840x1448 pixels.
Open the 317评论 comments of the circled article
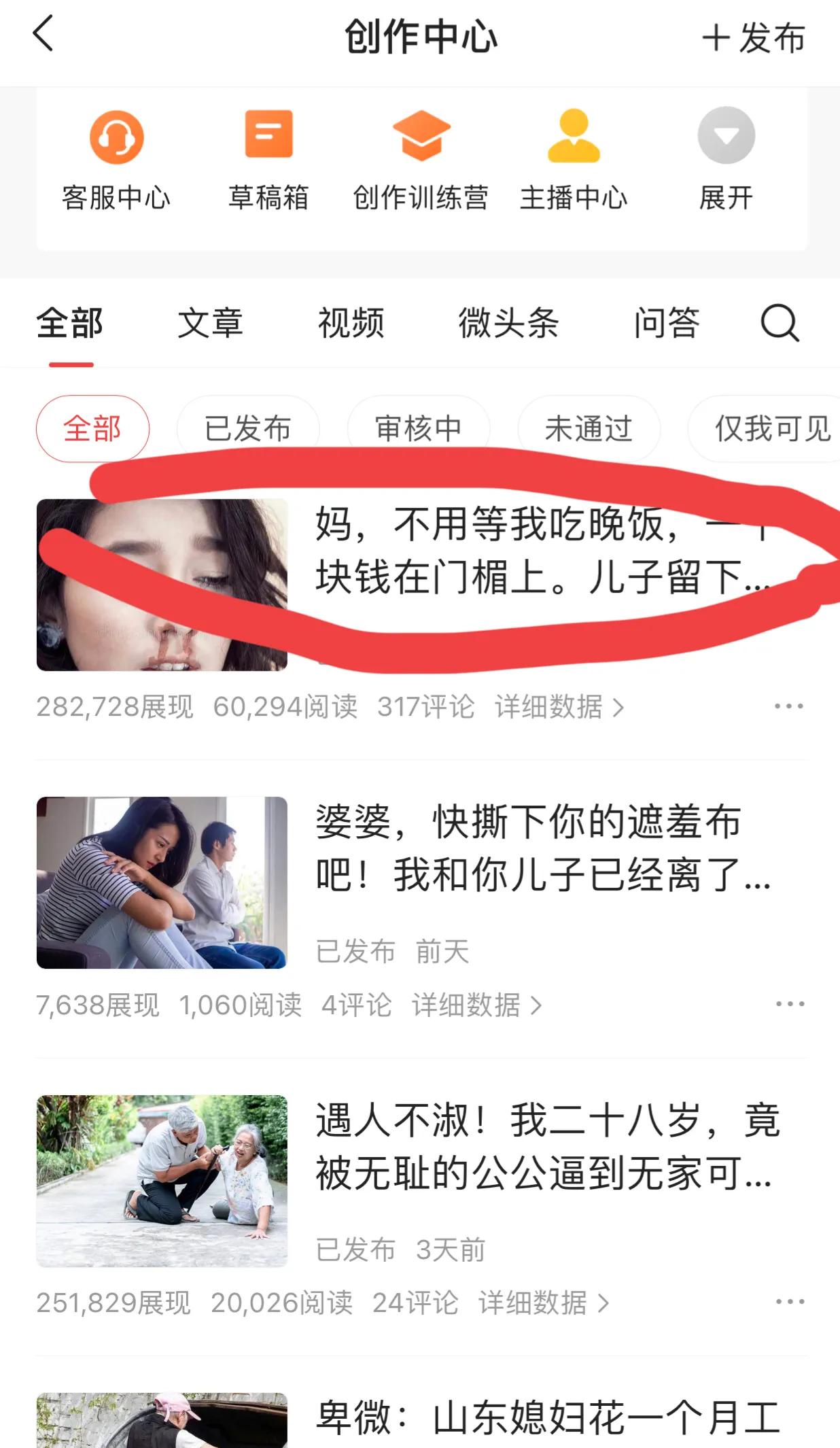[x=426, y=707]
